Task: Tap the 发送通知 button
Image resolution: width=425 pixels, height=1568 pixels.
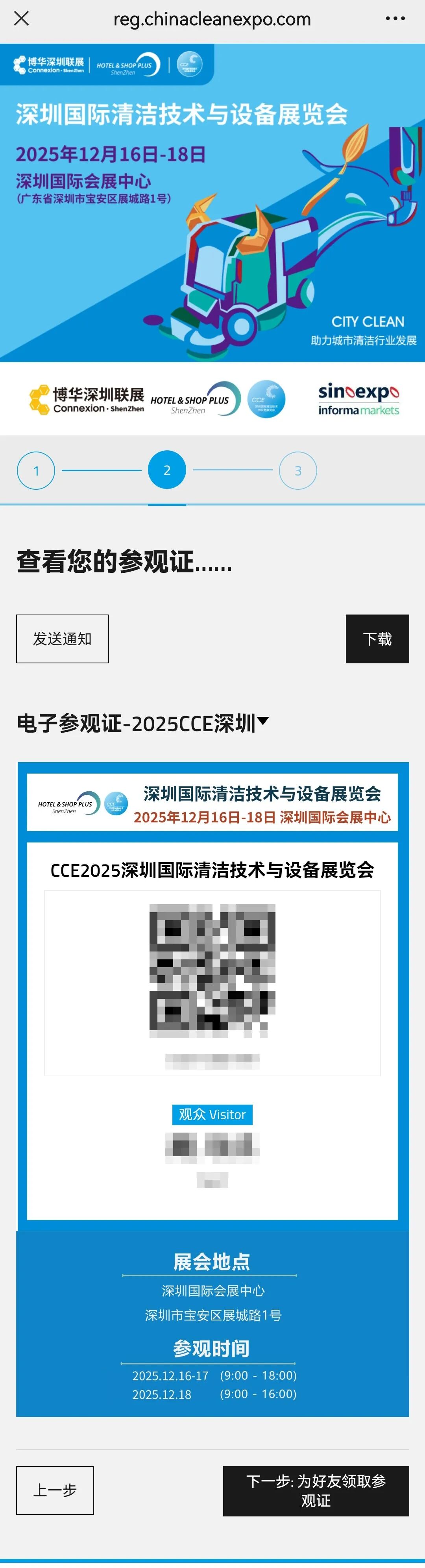Action: 62,639
